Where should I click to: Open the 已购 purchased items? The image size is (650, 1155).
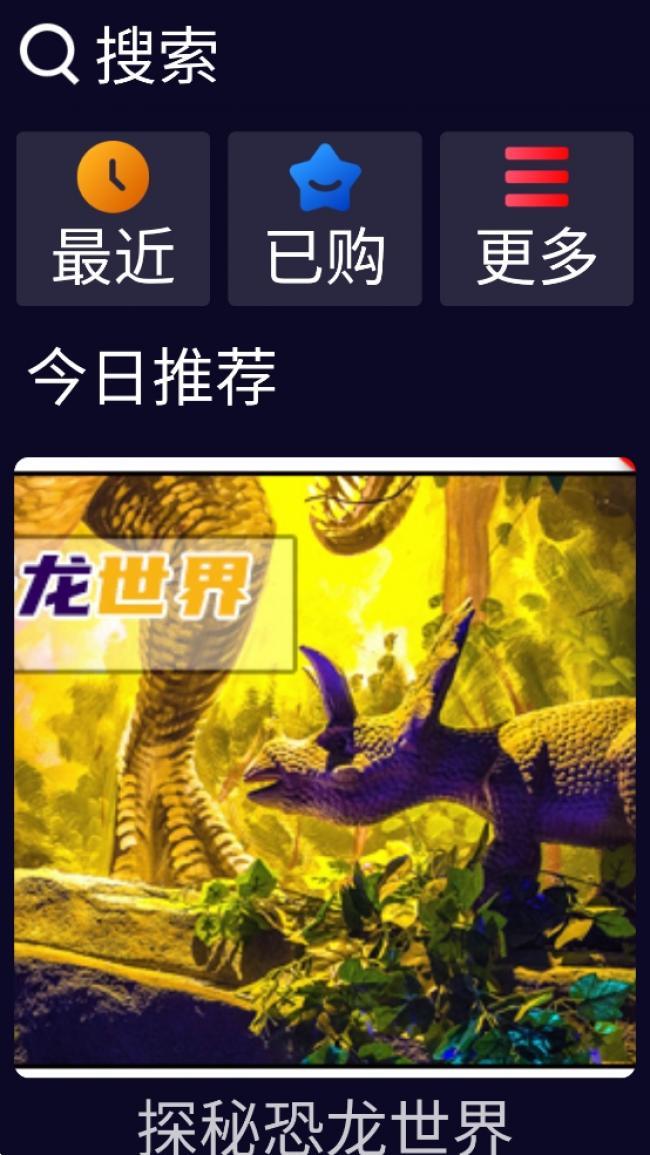coord(325,219)
